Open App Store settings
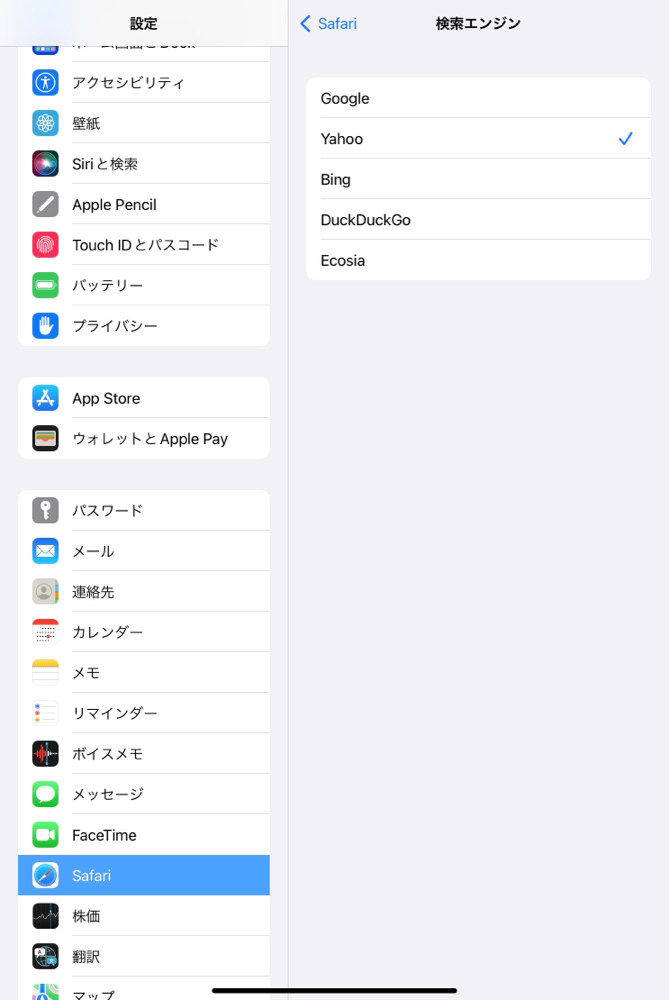This screenshot has width=669, height=1000. [x=144, y=398]
